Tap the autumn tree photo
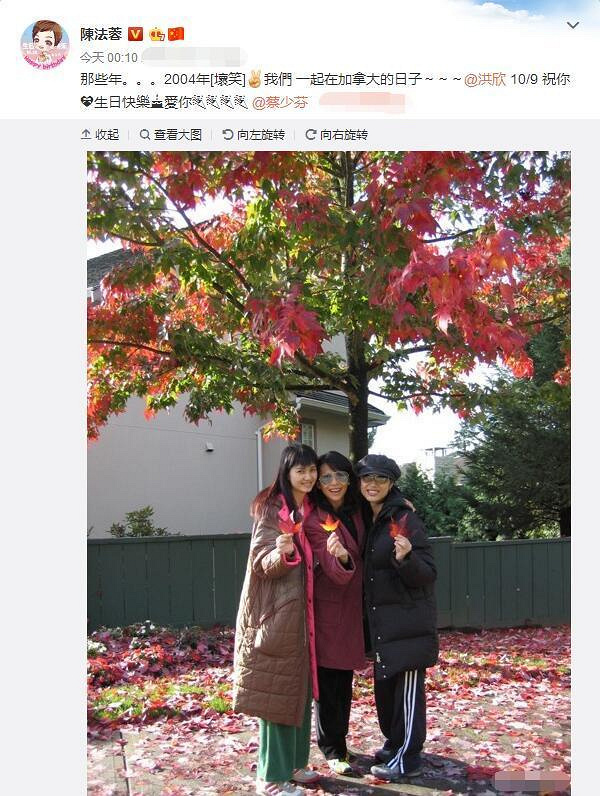600x796 pixels. (x=328, y=470)
